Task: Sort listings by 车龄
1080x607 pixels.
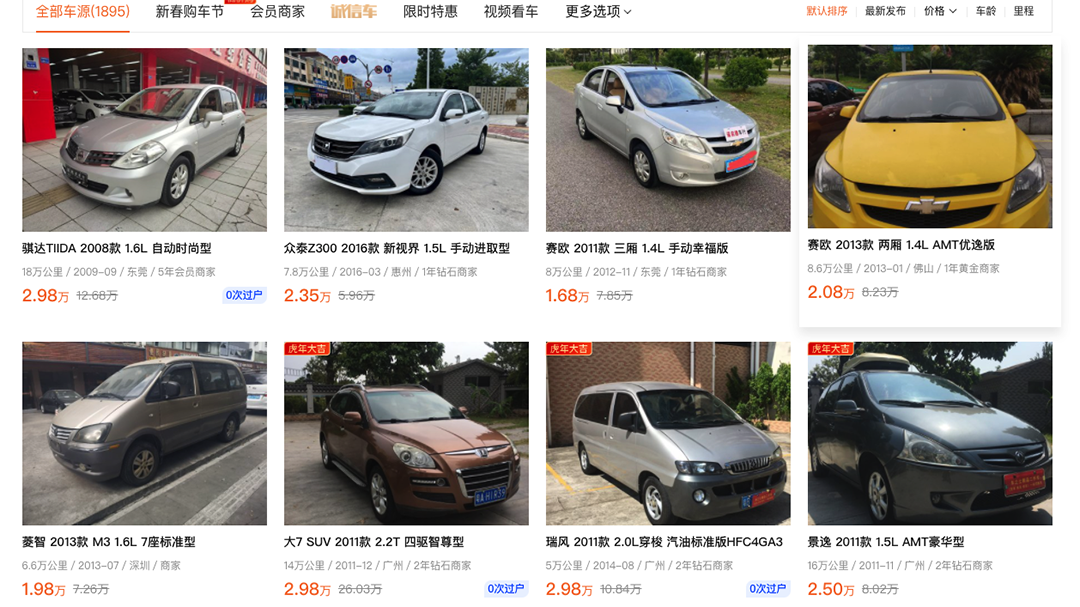Action: pos(986,11)
